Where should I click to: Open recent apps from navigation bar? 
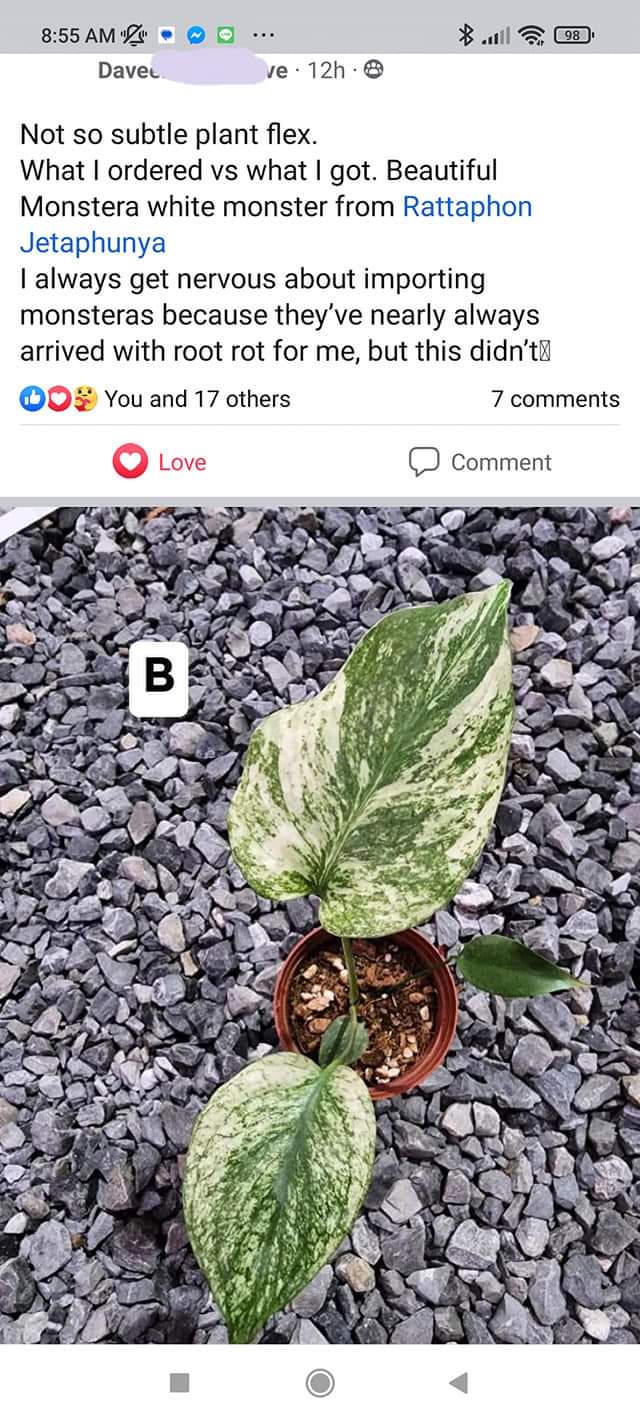[x=180, y=1383]
